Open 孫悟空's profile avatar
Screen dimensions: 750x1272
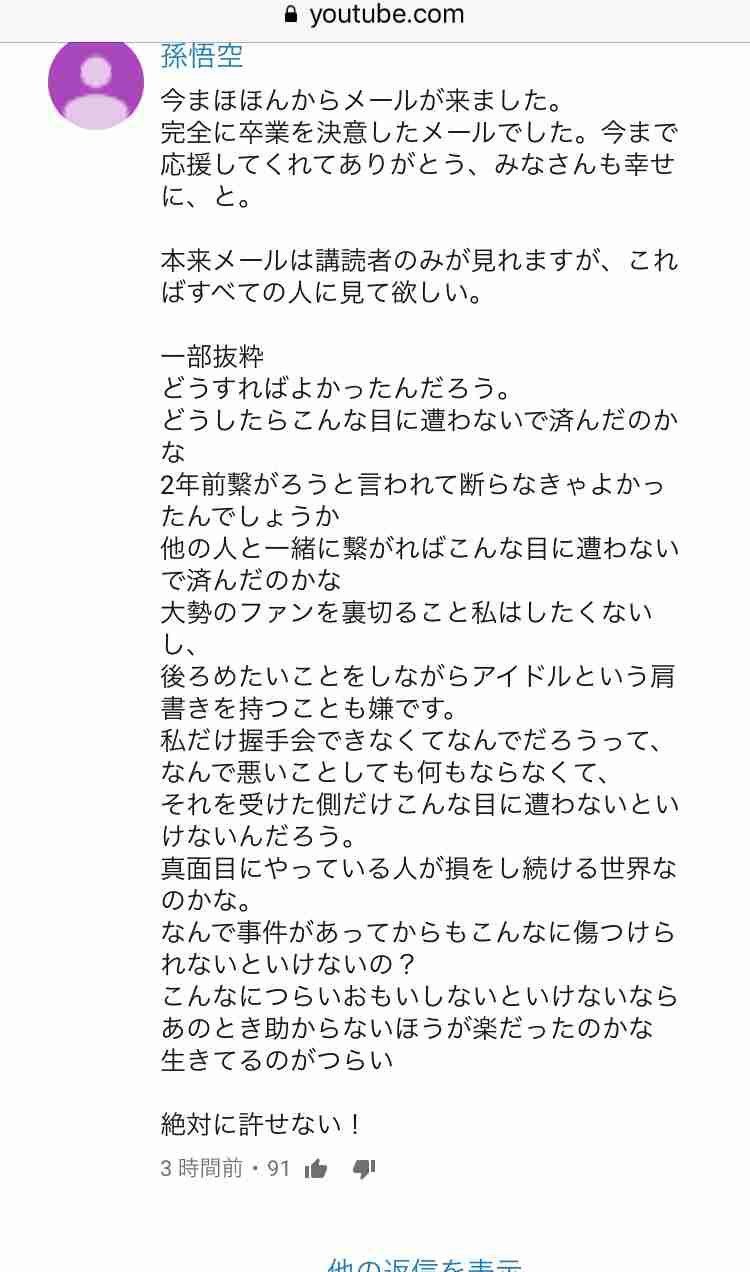pyautogui.click(x=96, y=83)
